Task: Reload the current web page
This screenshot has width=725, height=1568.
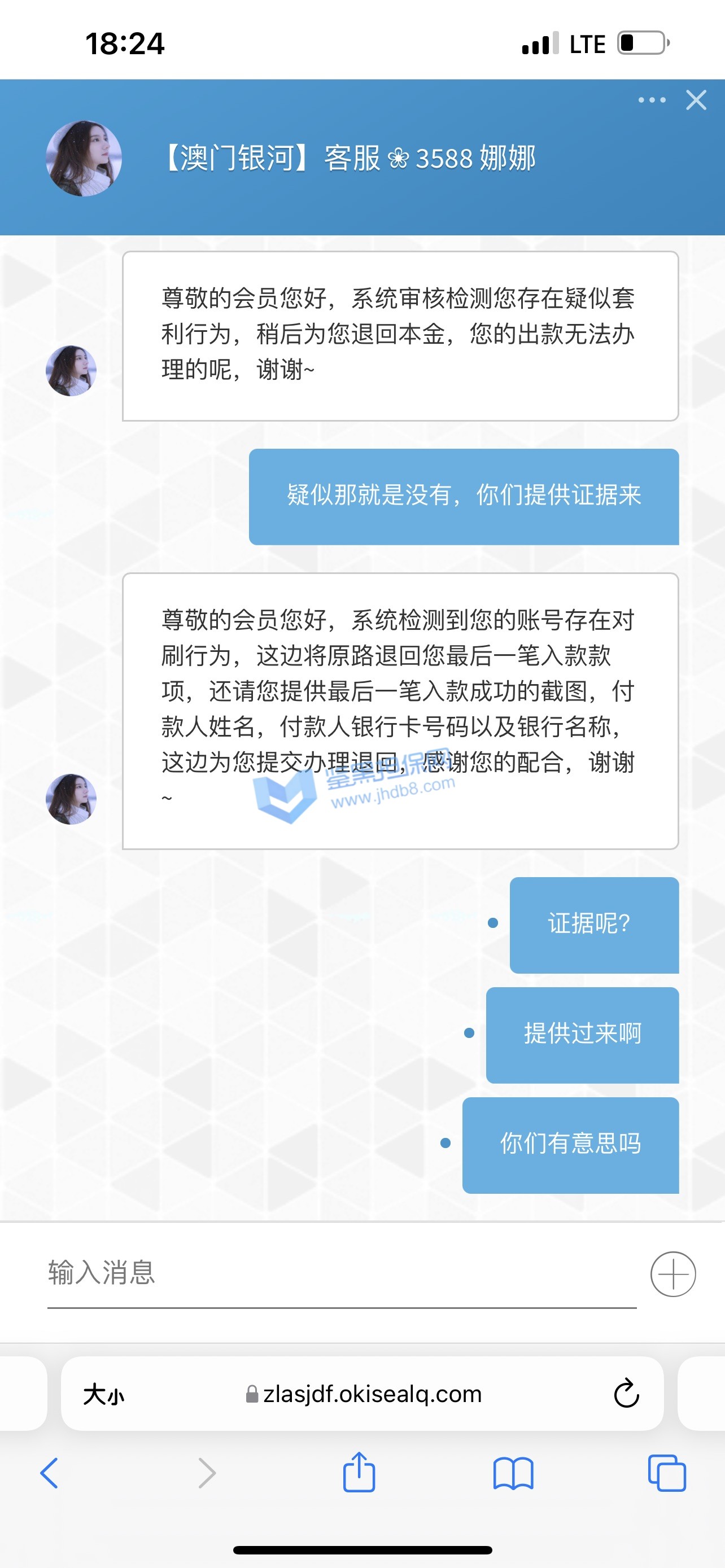Action: pyautogui.click(x=626, y=1394)
